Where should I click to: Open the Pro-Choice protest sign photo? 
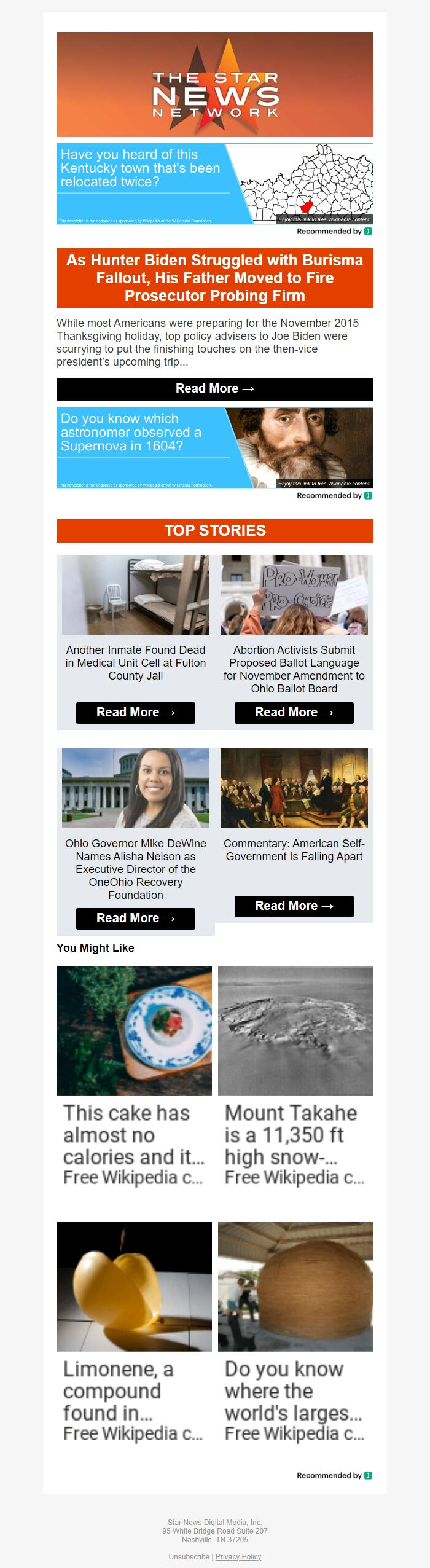point(294,595)
